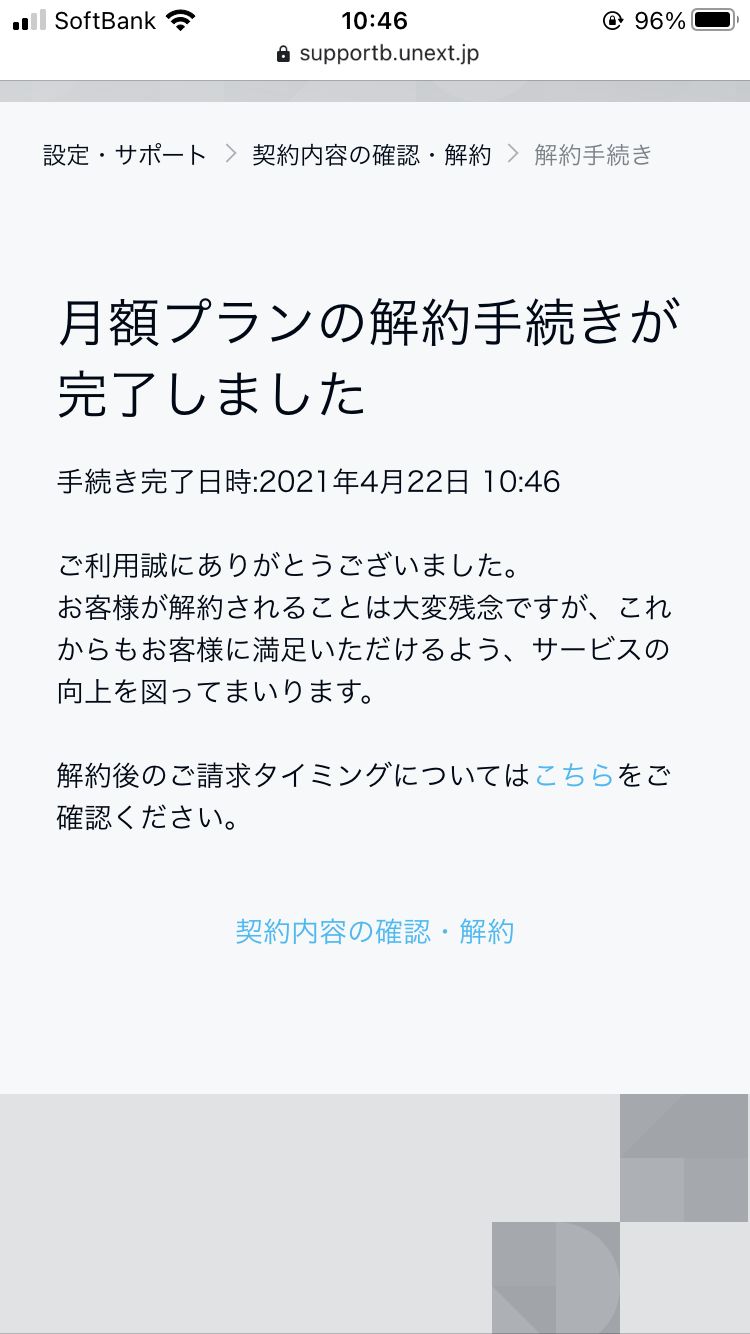Tap the padlock icon beside supportb.unext.jp
The width and height of the screenshot is (750, 1334).
[283, 53]
